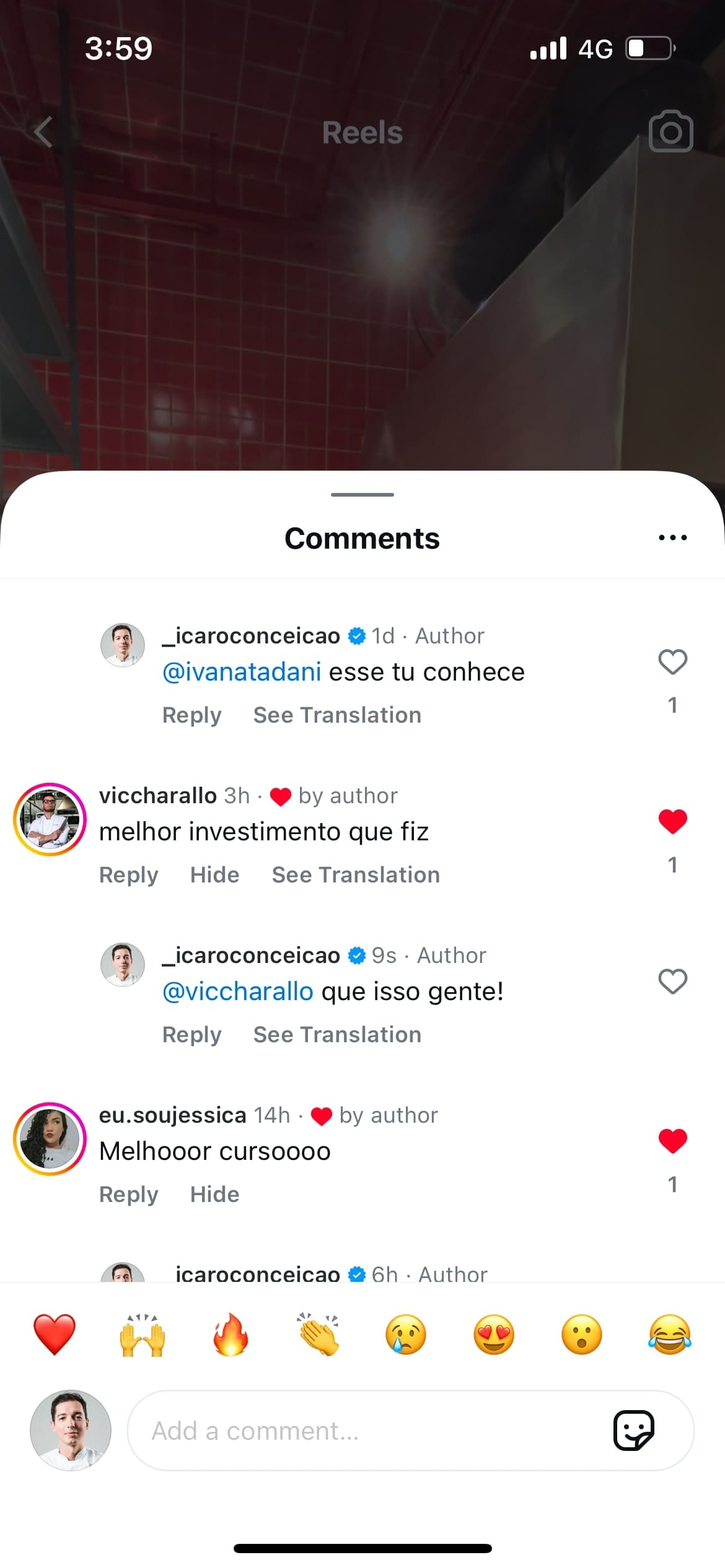The image size is (725, 1568).
Task: Hide viccharallo's comment
Action: (x=214, y=875)
